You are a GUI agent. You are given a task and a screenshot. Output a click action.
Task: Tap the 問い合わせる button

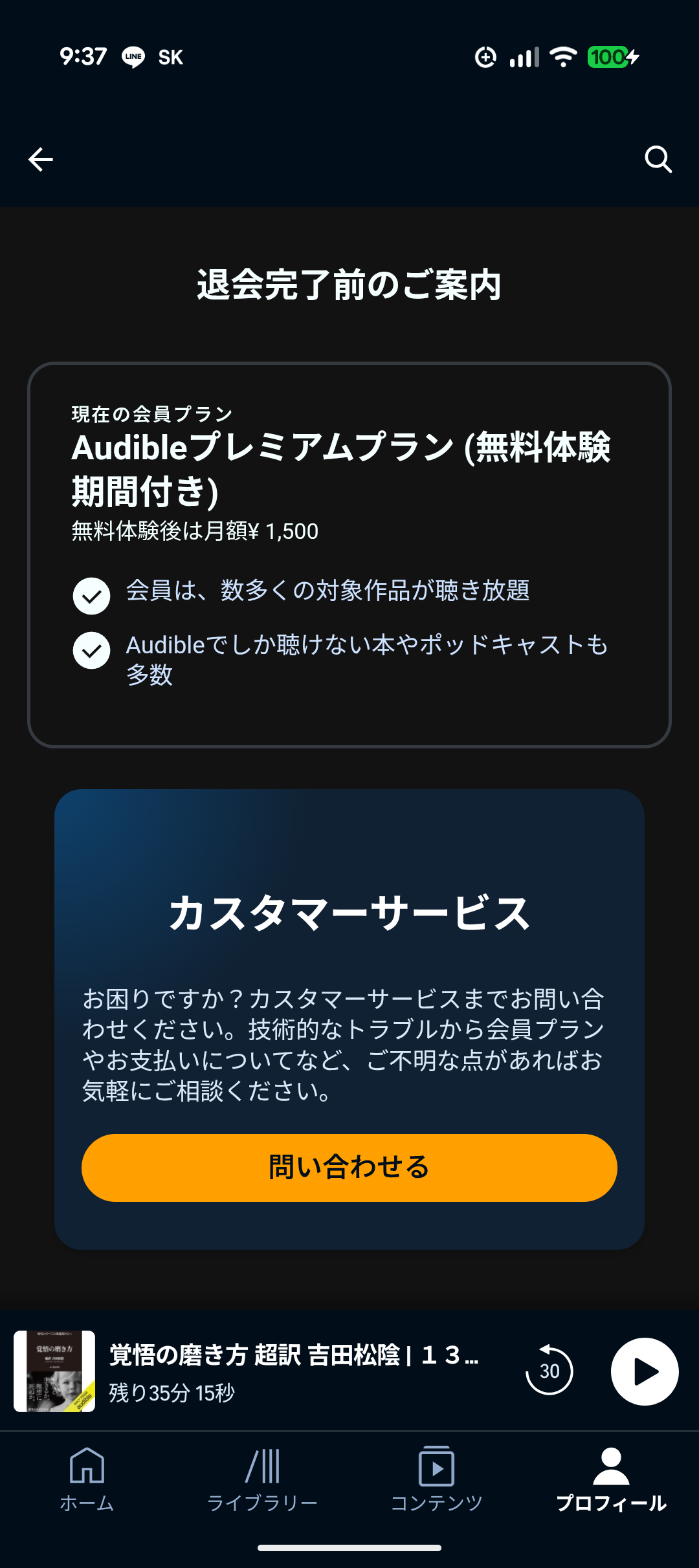[x=349, y=1168]
